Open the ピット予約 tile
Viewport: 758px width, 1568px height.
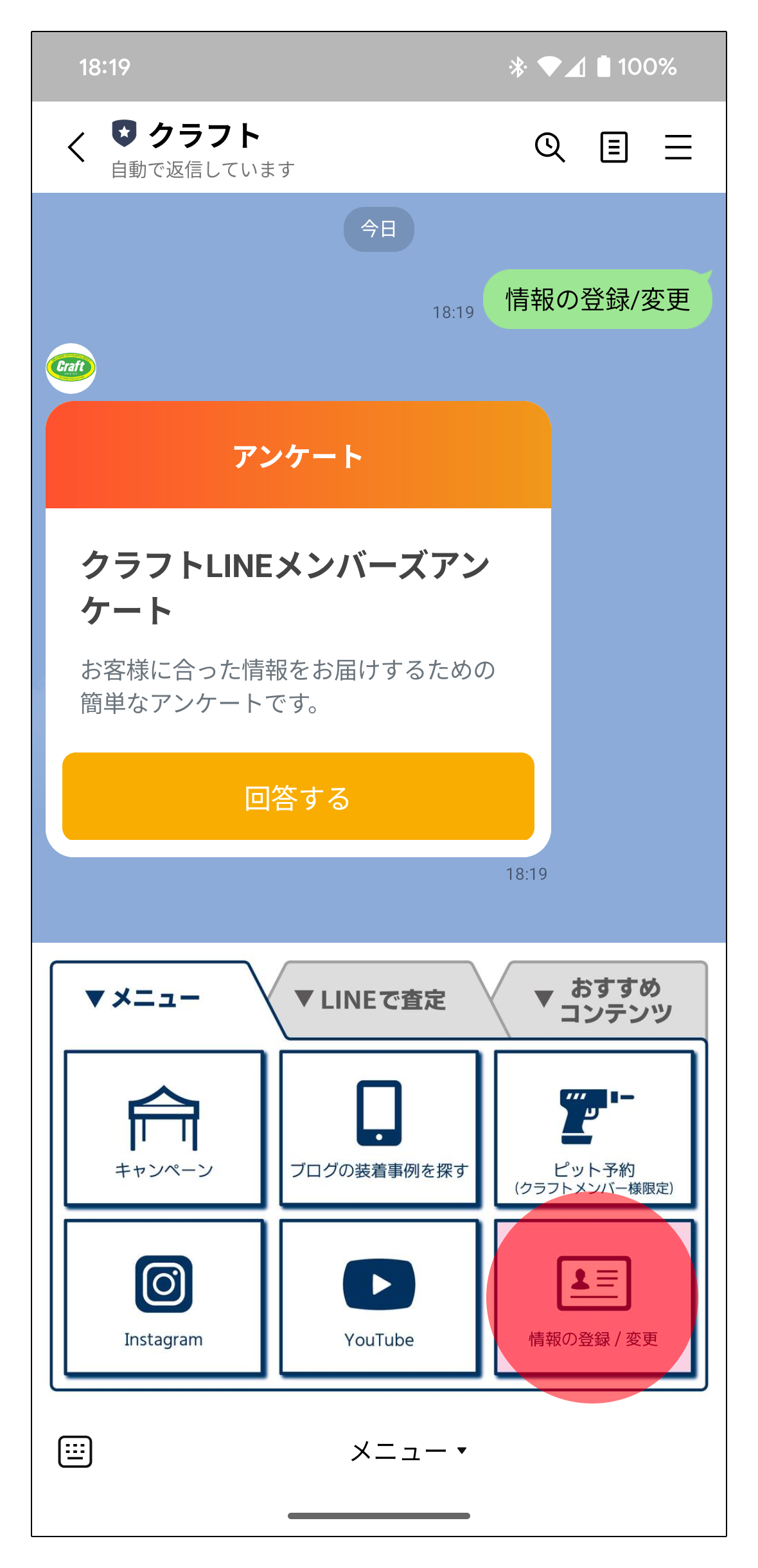coord(594,1129)
